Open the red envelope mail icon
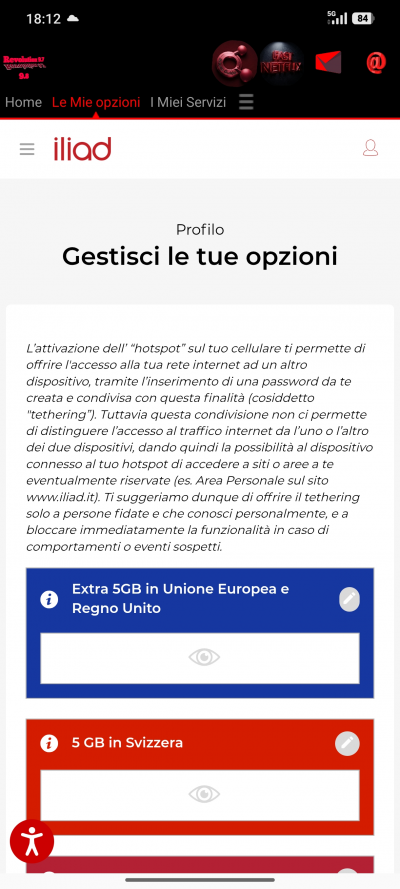 tap(328, 62)
